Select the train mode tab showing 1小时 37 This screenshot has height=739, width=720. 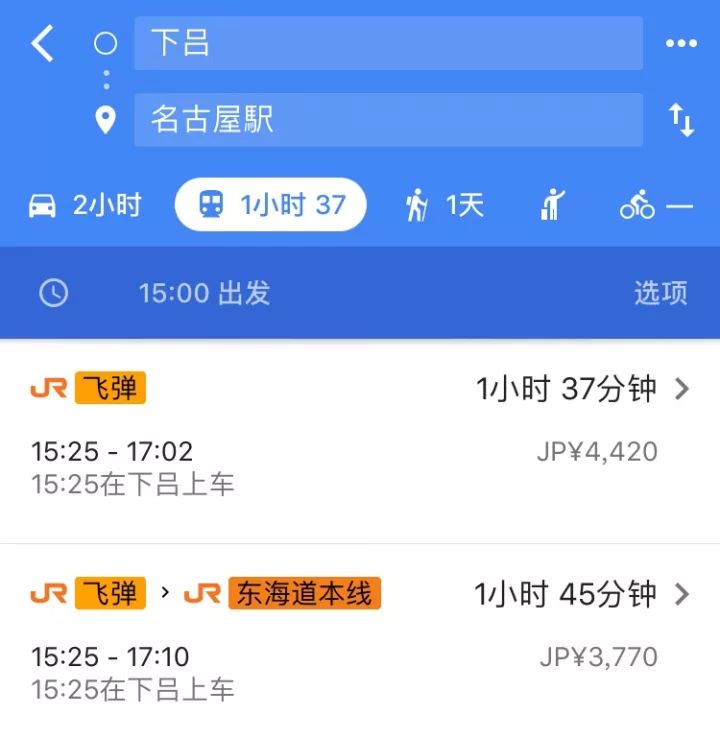[269, 204]
